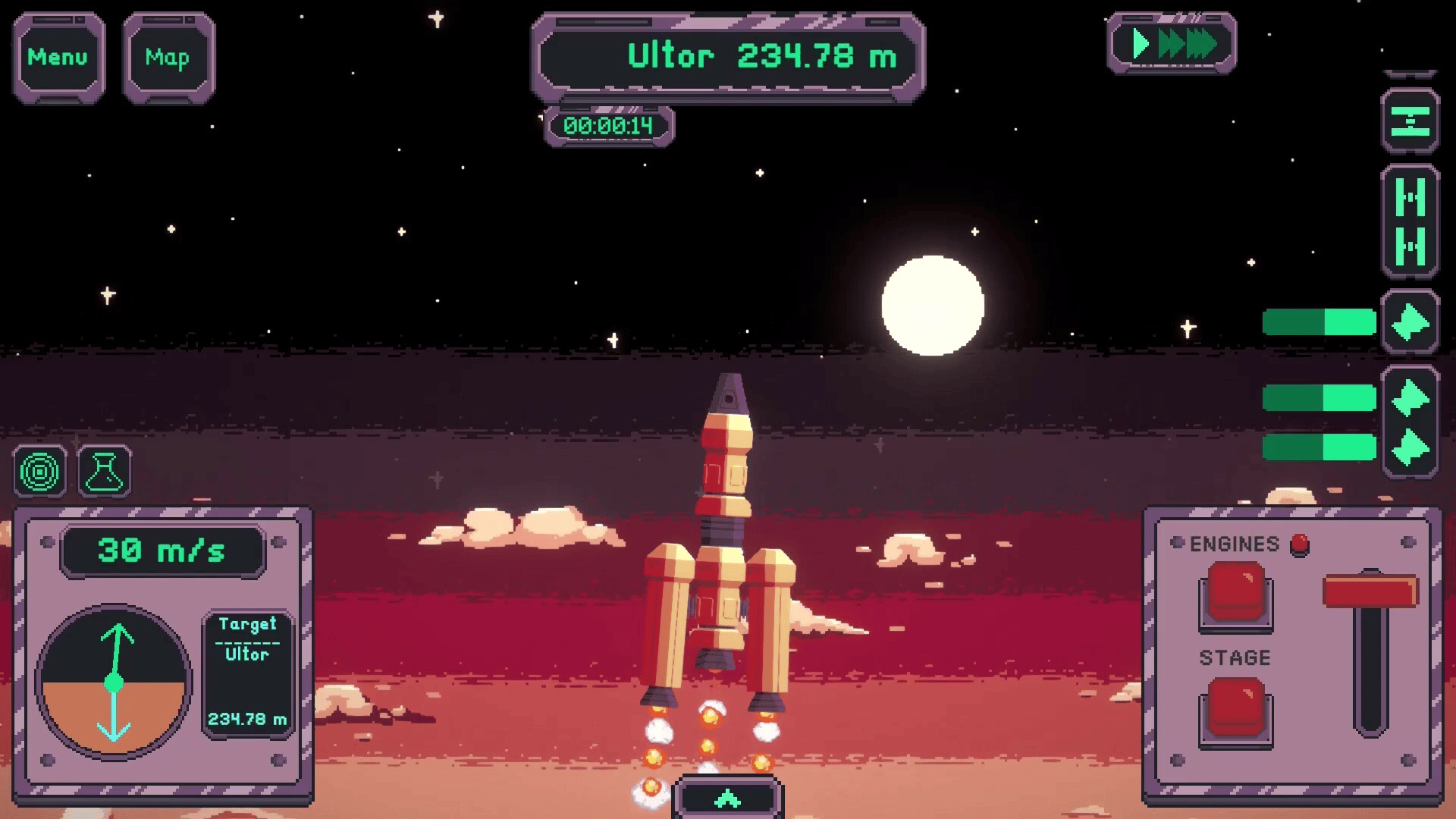Tap the red ENGINES button
The image size is (1456, 819).
1235,593
